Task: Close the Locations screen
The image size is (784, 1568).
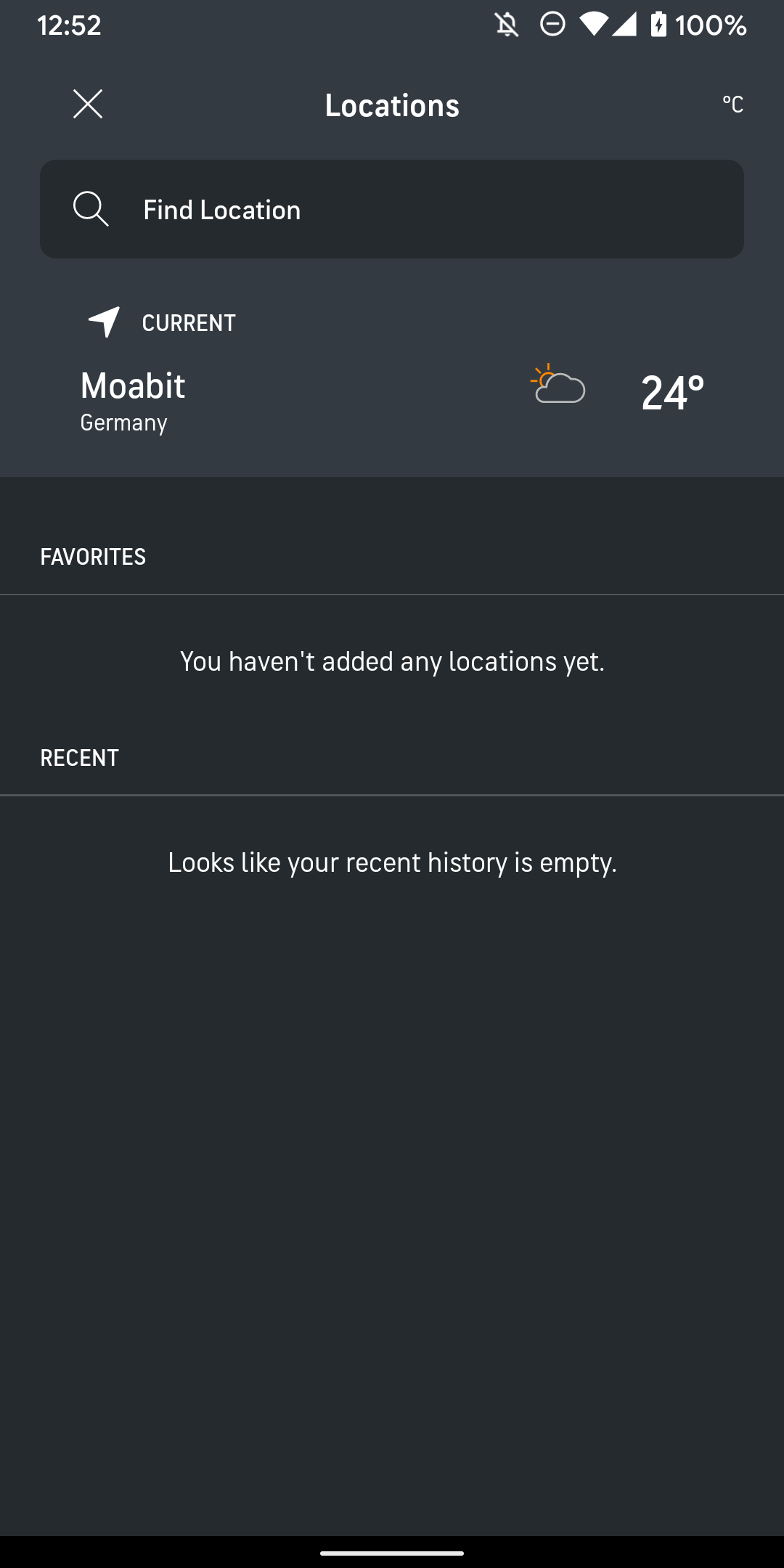Action: point(88,105)
